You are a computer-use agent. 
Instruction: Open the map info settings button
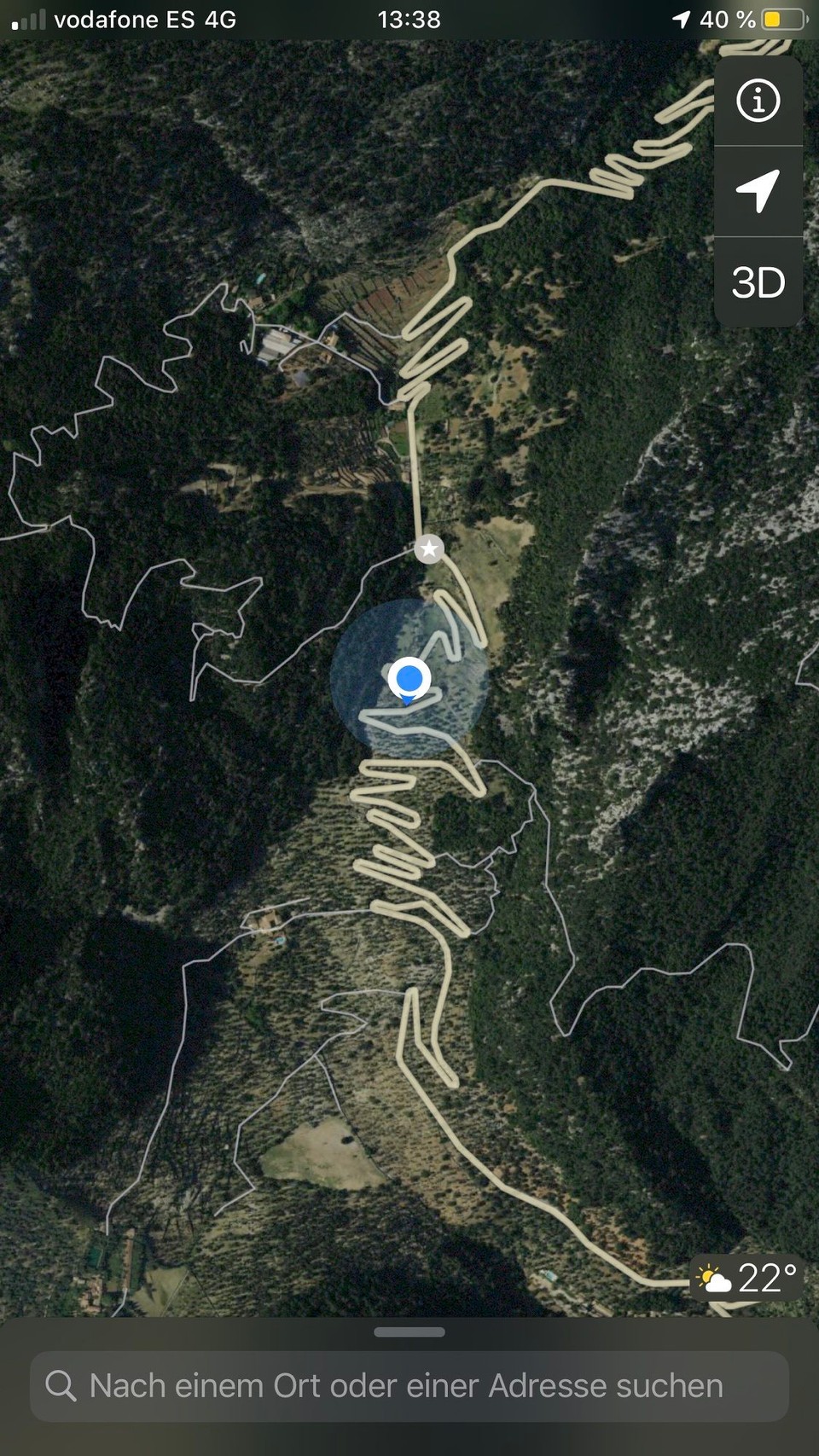(758, 102)
